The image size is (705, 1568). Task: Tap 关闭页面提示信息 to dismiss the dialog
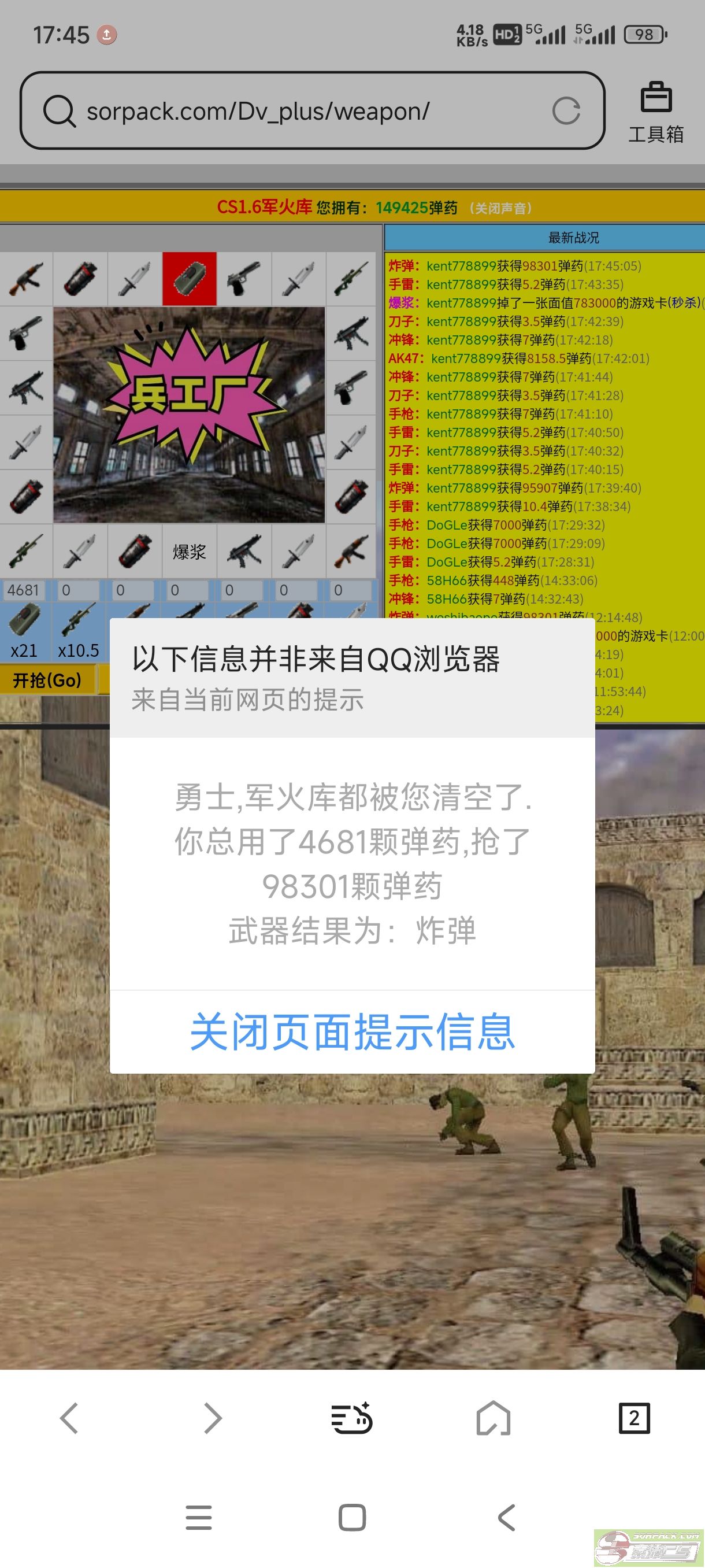tap(352, 1031)
